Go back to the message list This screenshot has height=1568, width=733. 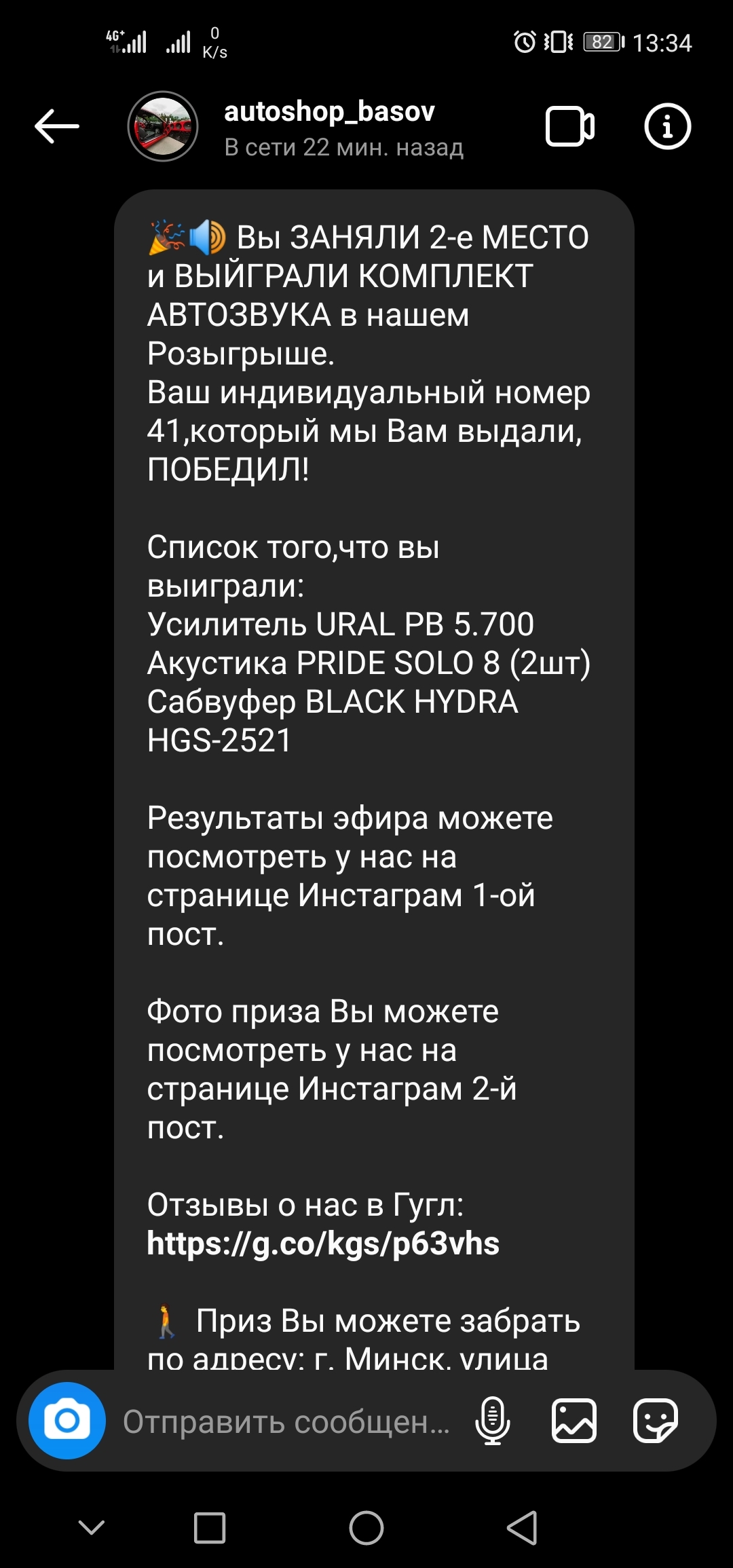(57, 126)
